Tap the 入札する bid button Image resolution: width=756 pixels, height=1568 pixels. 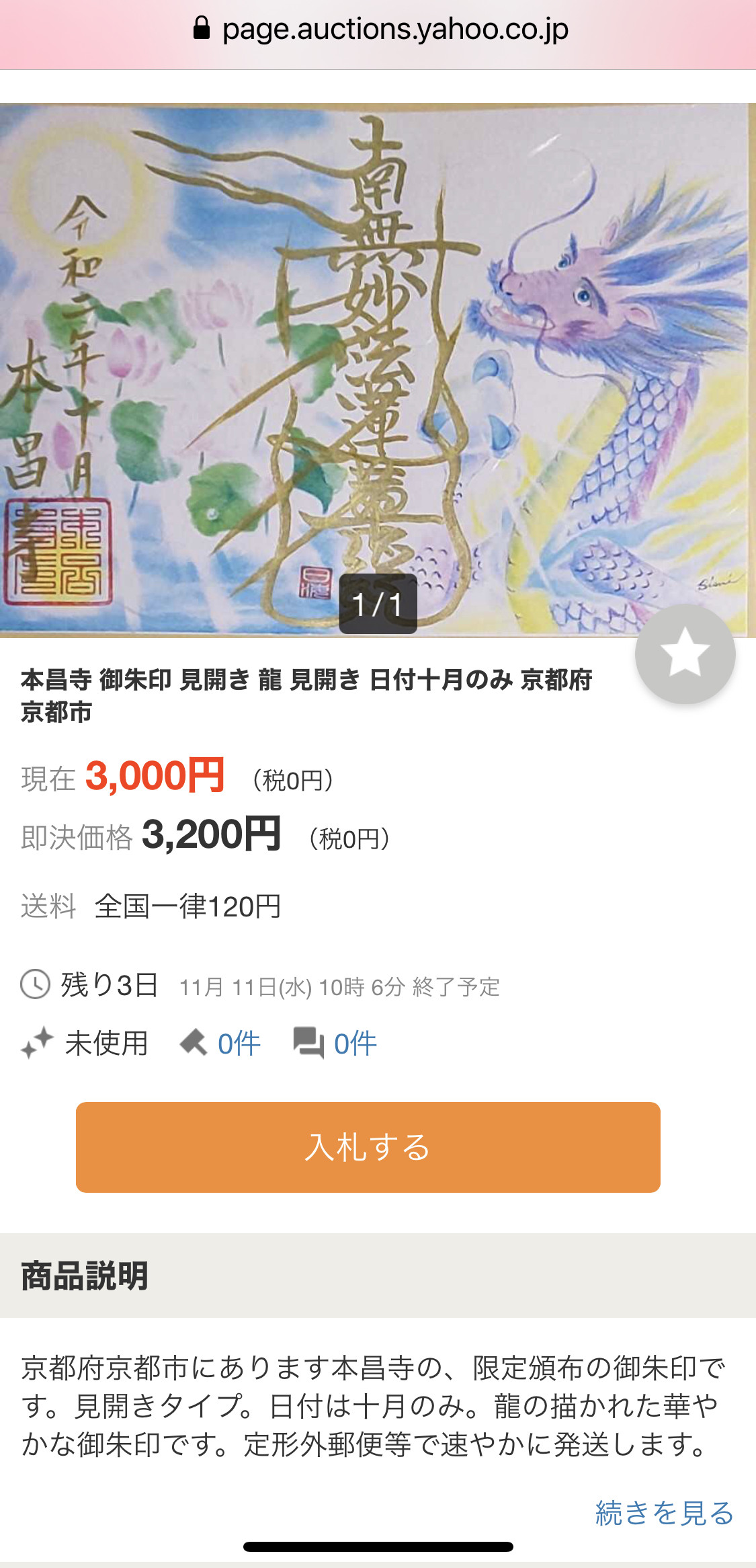(x=368, y=1146)
